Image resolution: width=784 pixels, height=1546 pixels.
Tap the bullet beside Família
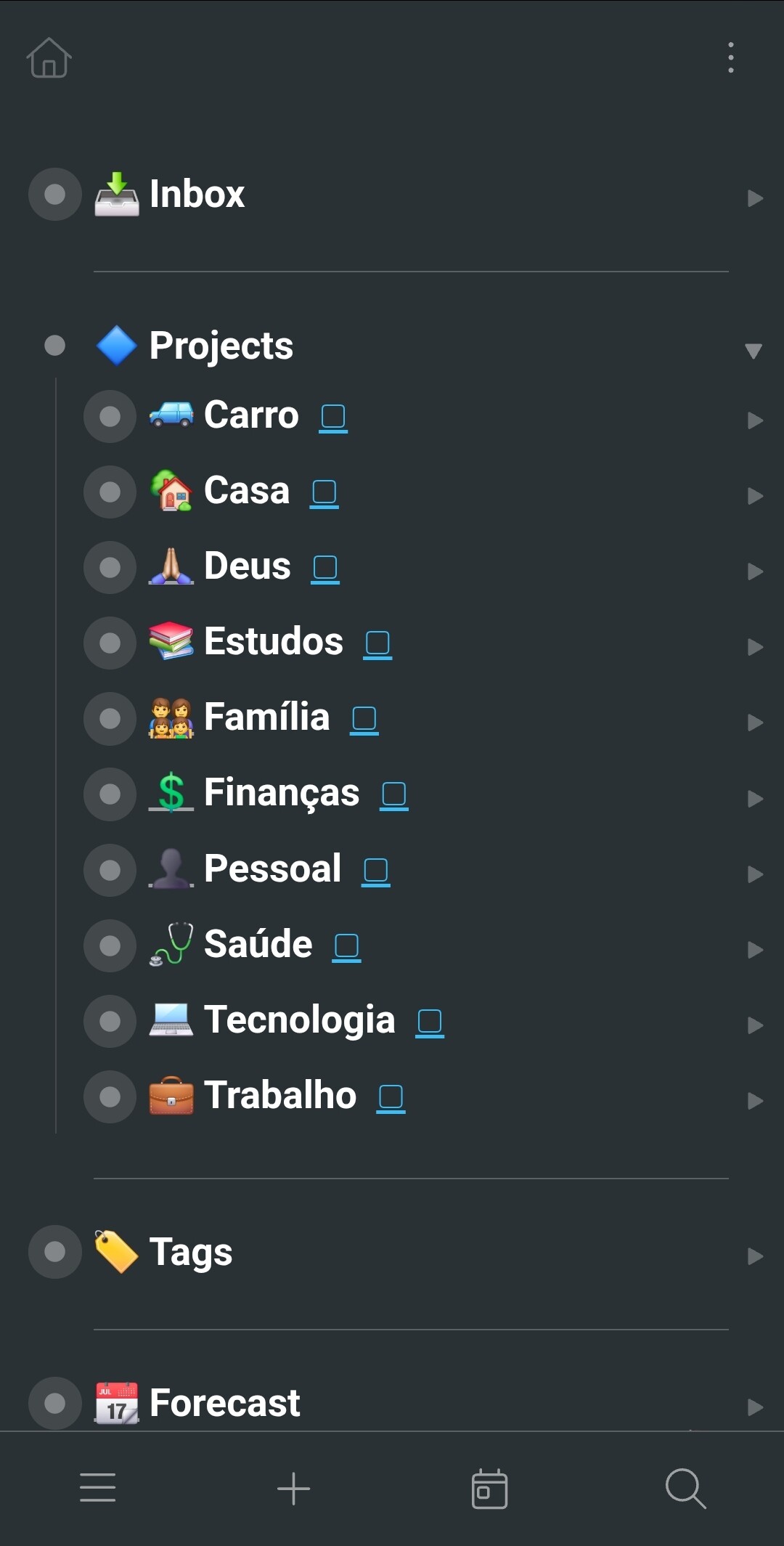(110, 719)
